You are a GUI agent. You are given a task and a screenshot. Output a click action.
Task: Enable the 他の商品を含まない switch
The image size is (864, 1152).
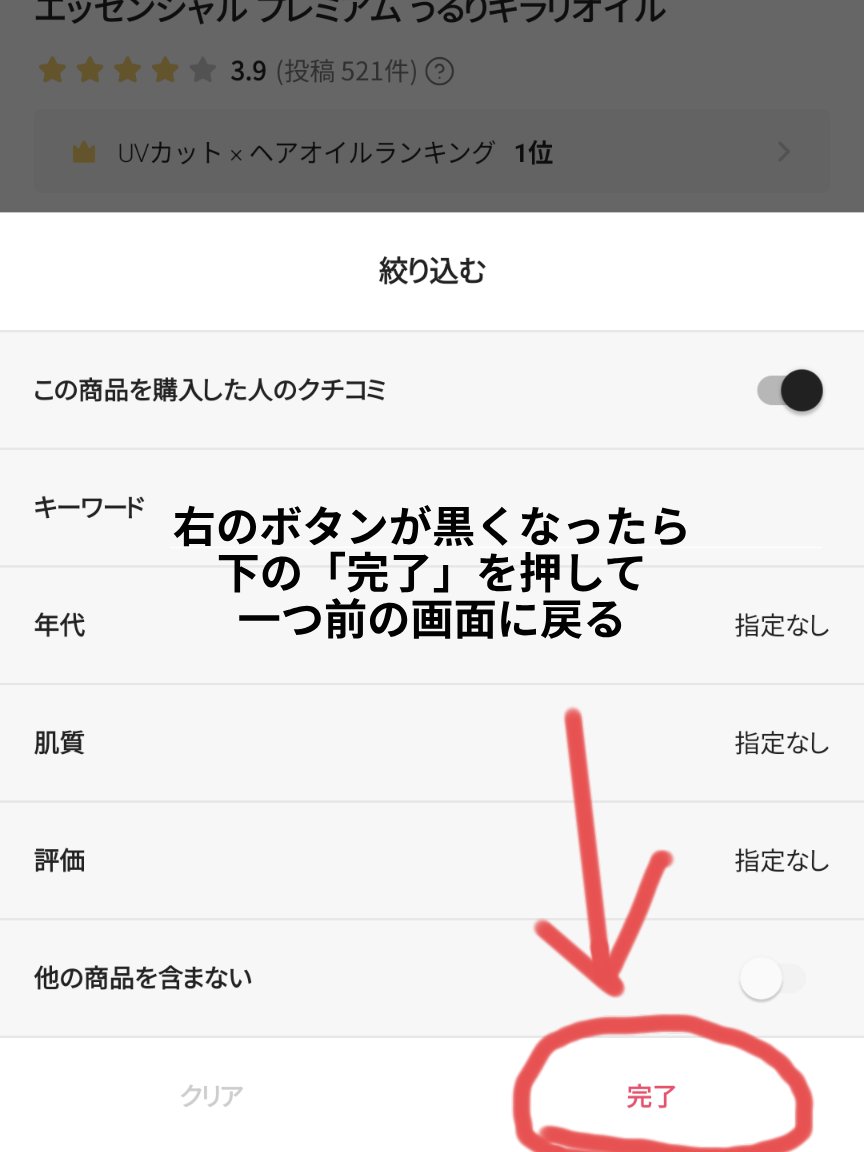(x=772, y=979)
